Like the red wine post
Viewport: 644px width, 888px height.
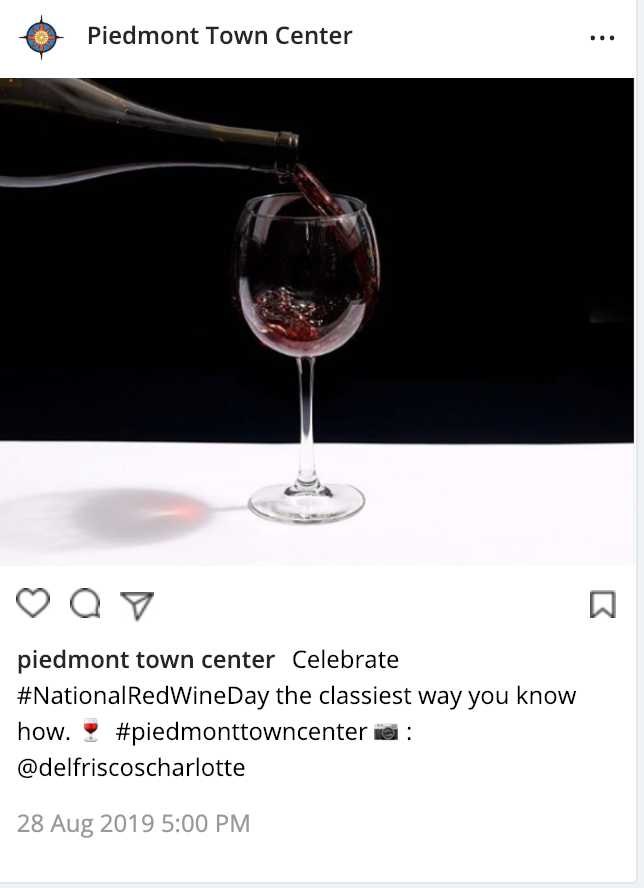34,603
